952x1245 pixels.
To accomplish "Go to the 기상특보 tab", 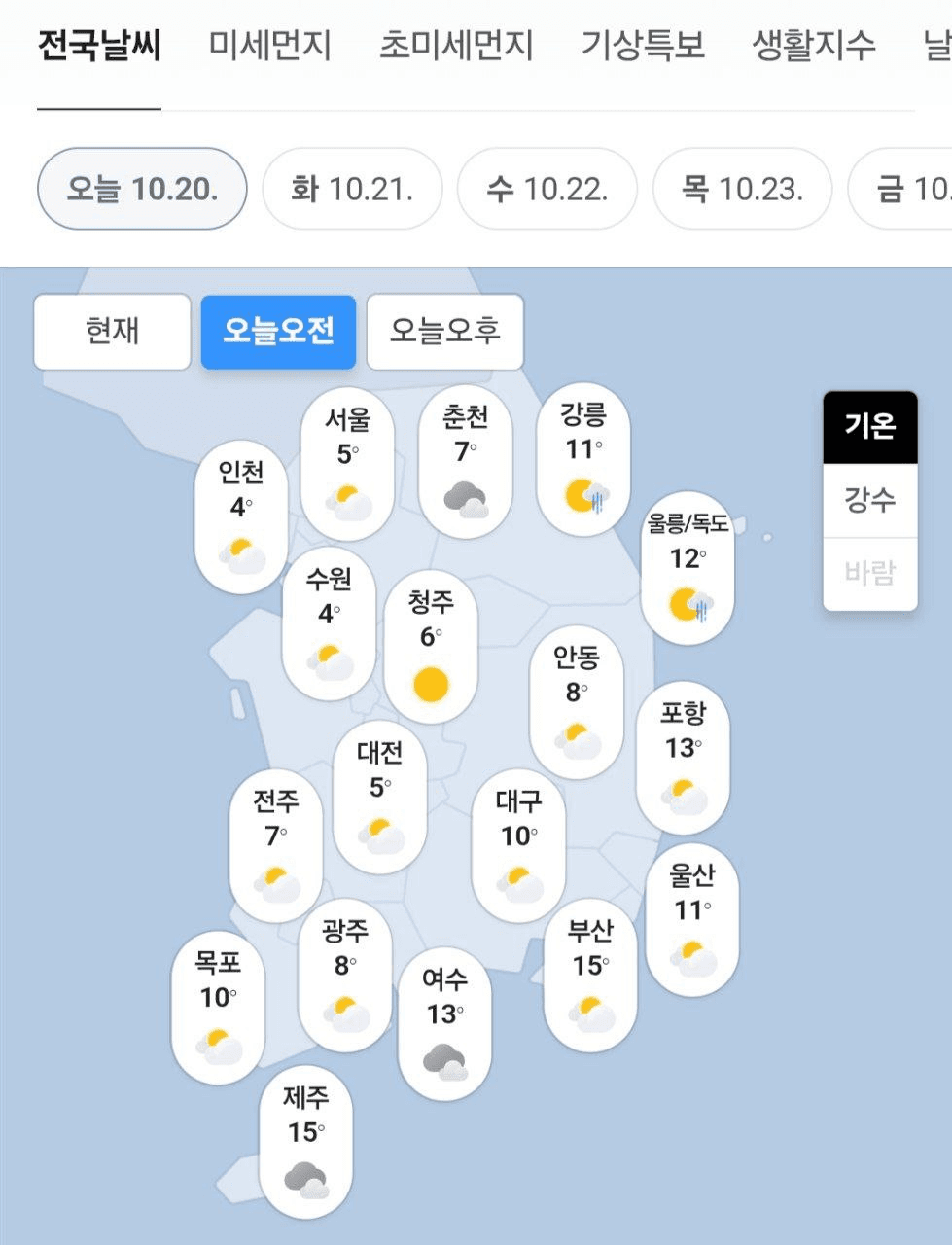I will tap(643, 46).
